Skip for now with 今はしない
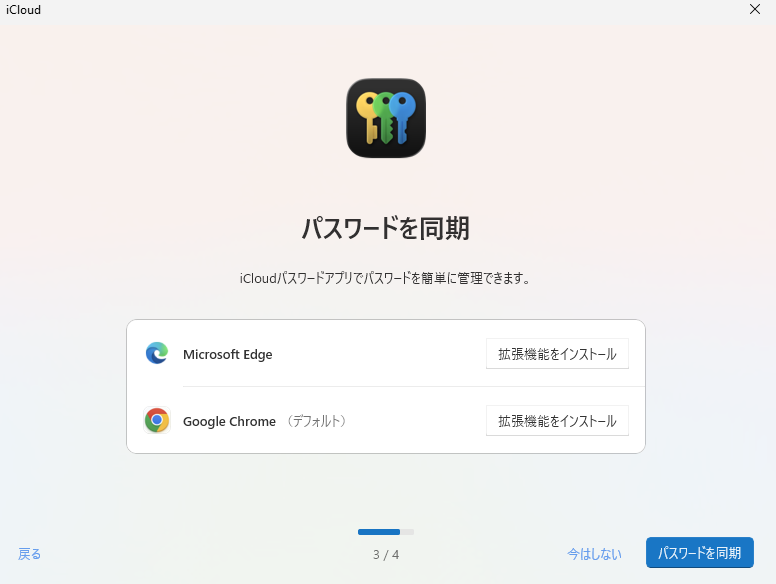The height and width of the screenshot is (584, 776). click(594, 554)
